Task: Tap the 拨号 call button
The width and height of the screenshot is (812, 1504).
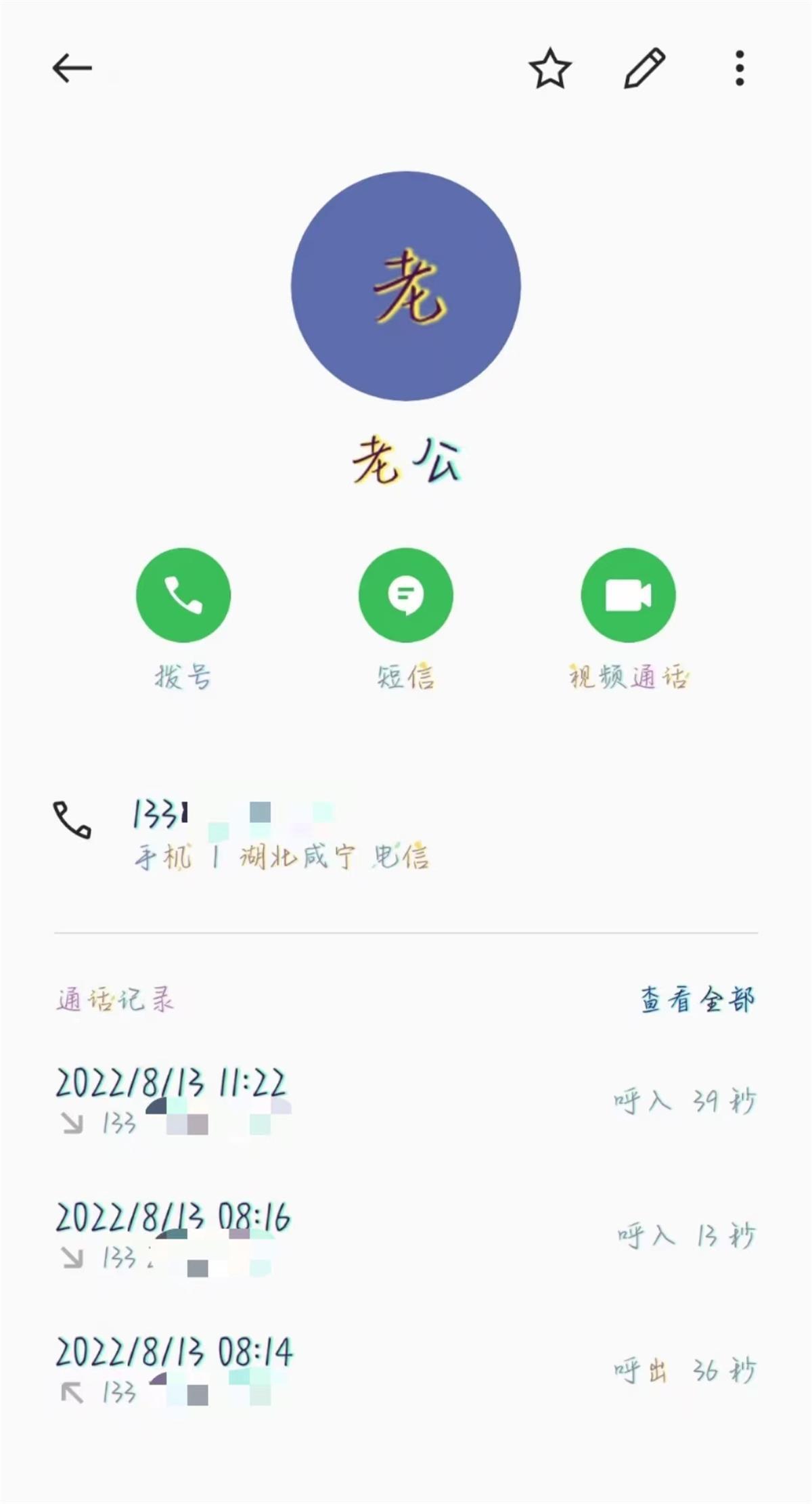Action: coord(183,595)
